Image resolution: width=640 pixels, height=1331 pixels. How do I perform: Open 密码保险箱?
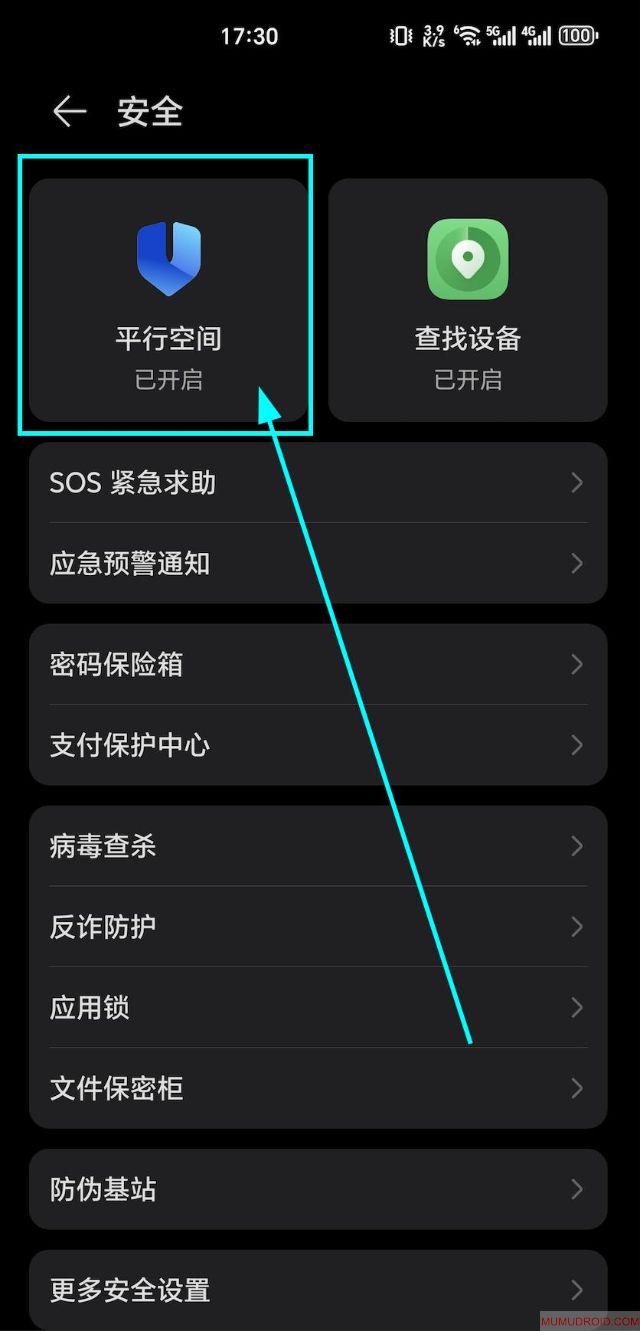[318, 665]
